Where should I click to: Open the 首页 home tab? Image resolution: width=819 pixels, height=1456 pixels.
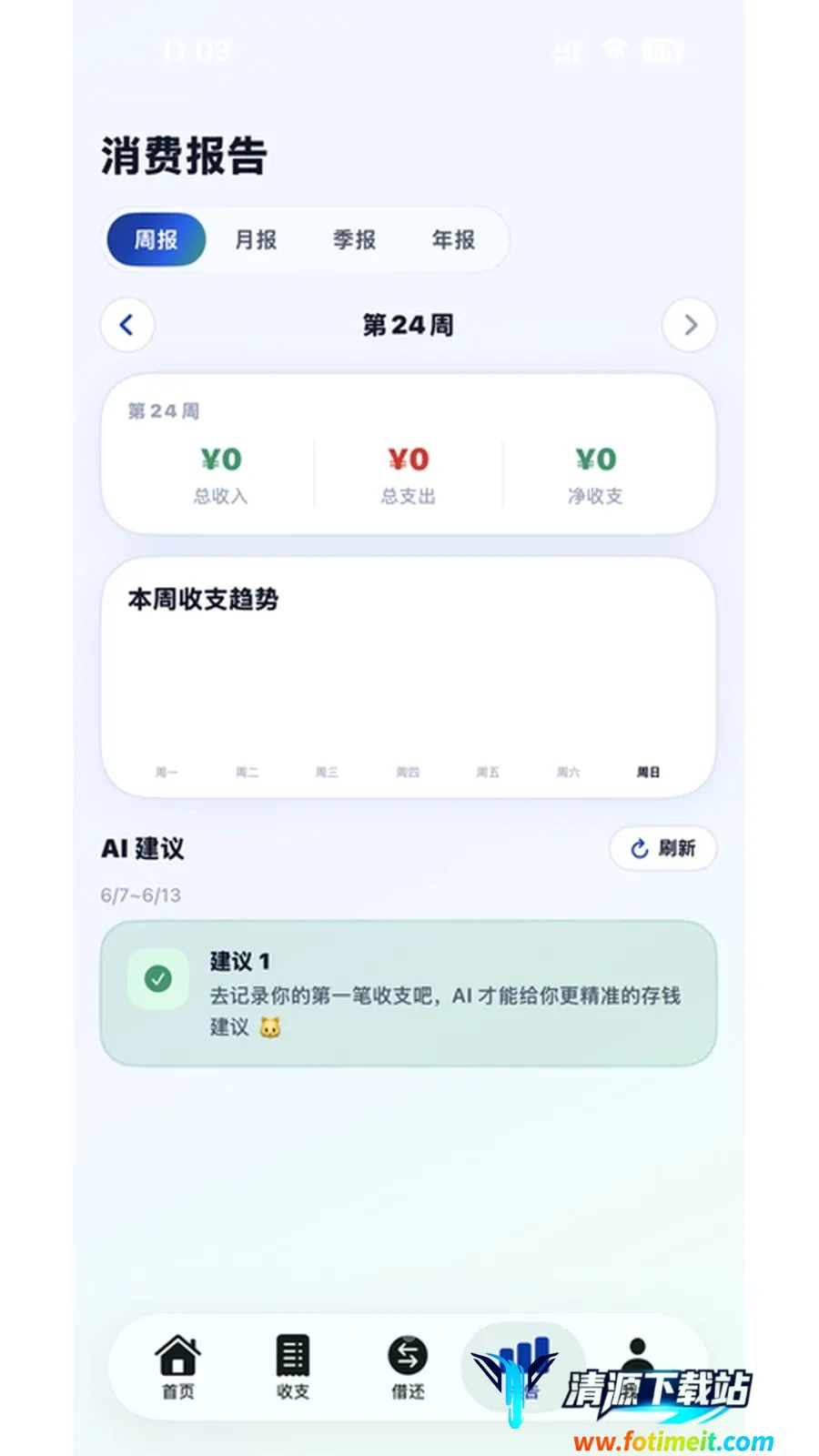click(x=177, y=1367)
